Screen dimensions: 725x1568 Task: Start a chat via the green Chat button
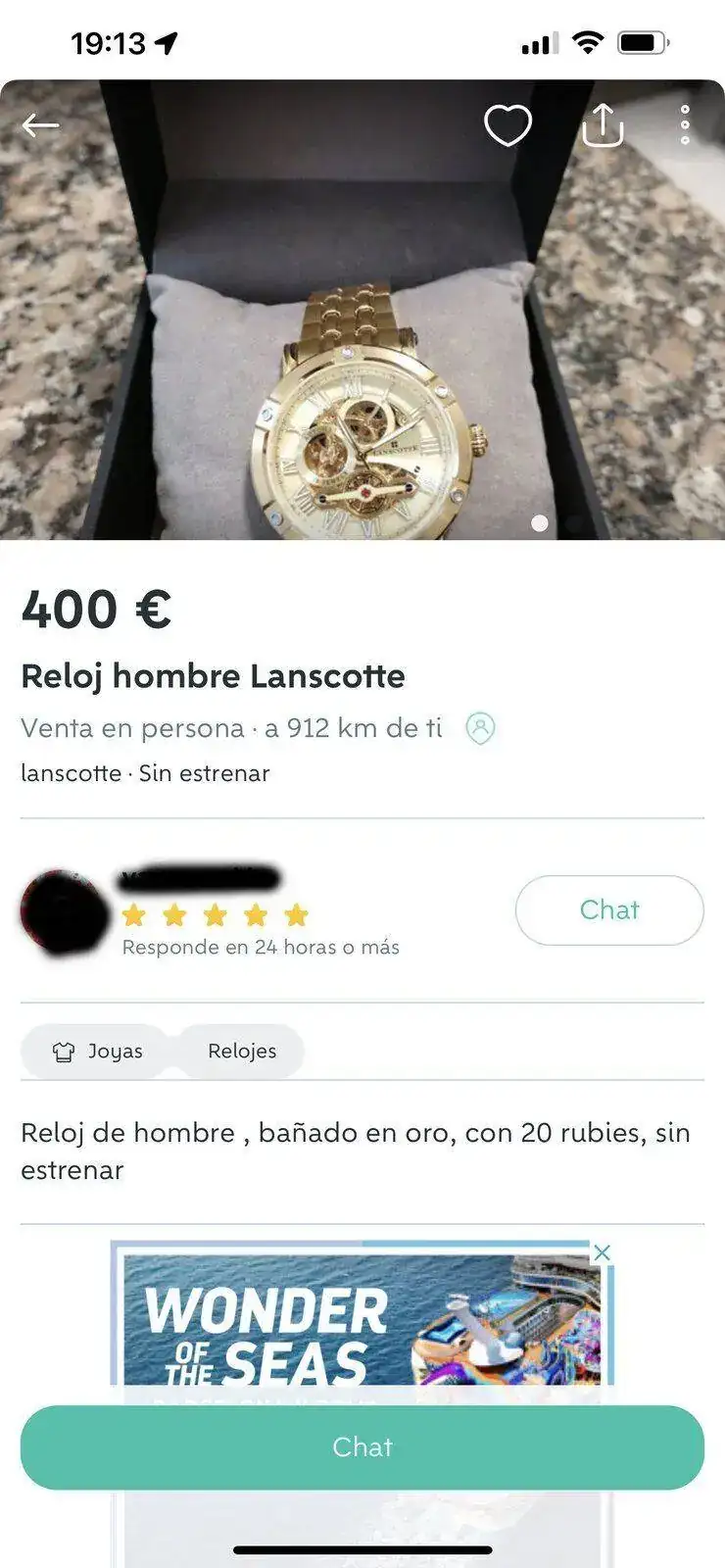362,1447
